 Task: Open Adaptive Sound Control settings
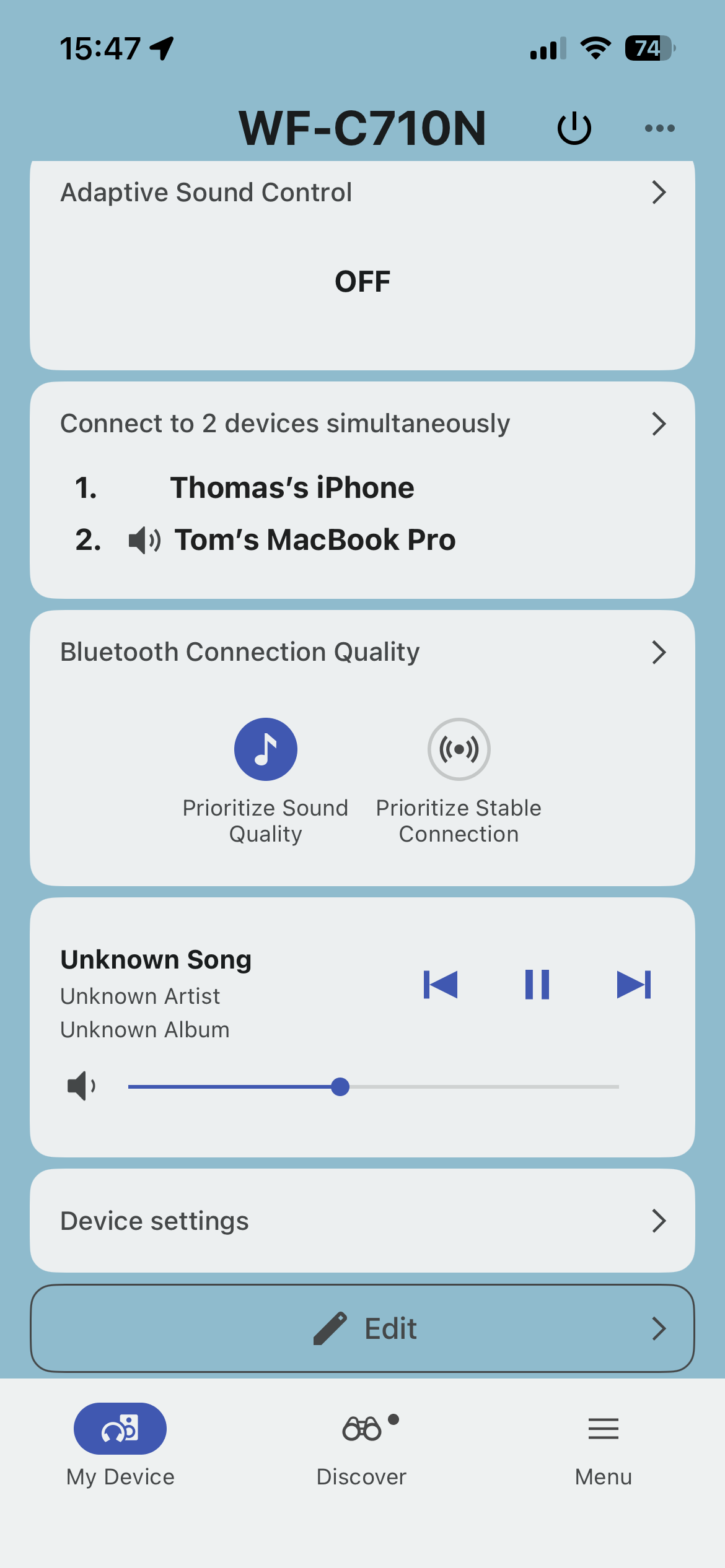pyautogui.click(x=362, y=193)
